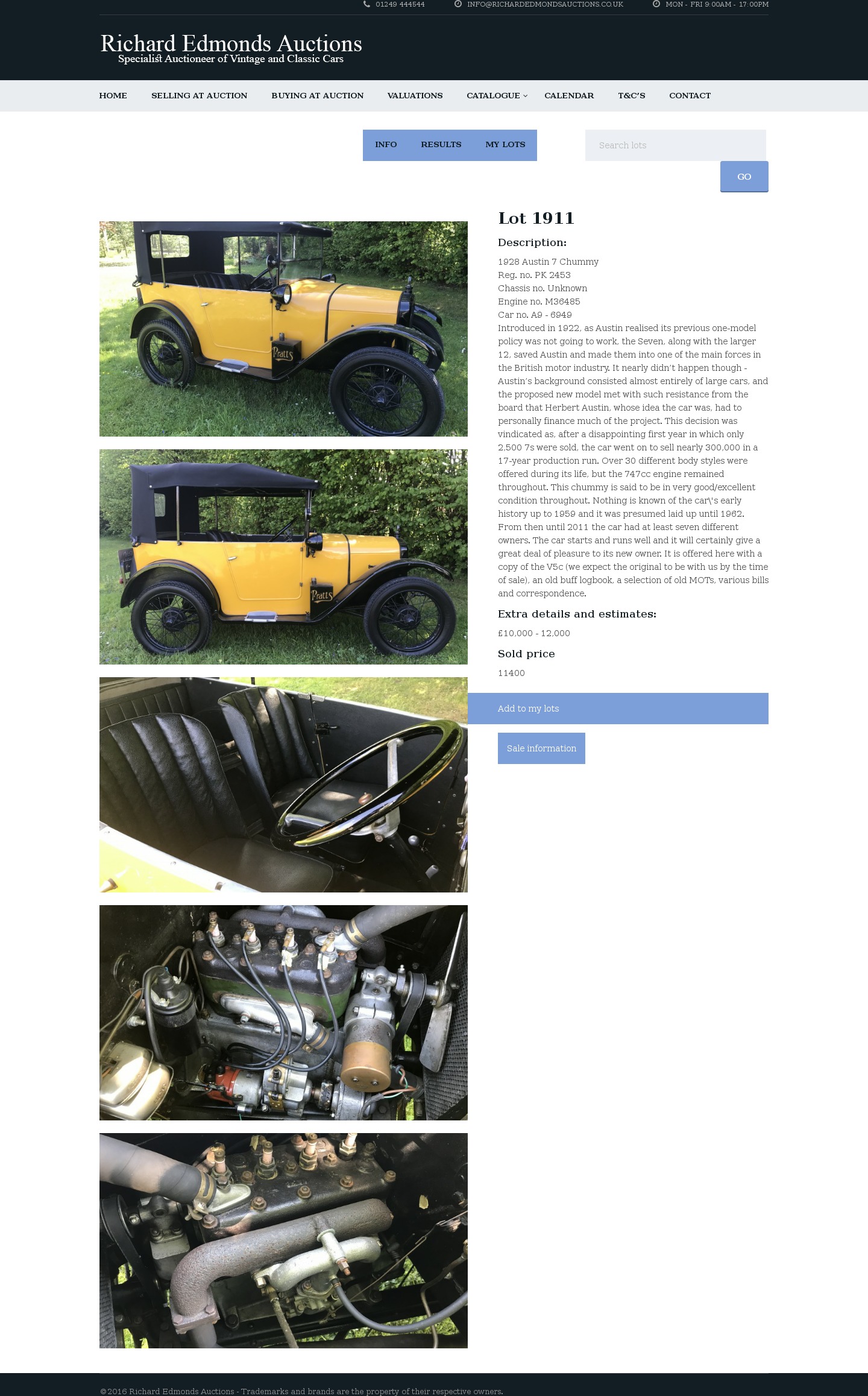The width and height of the screenshot is (868, 1396).
Task: Add this lot to my lots
Action: click(x=617, y=709)
